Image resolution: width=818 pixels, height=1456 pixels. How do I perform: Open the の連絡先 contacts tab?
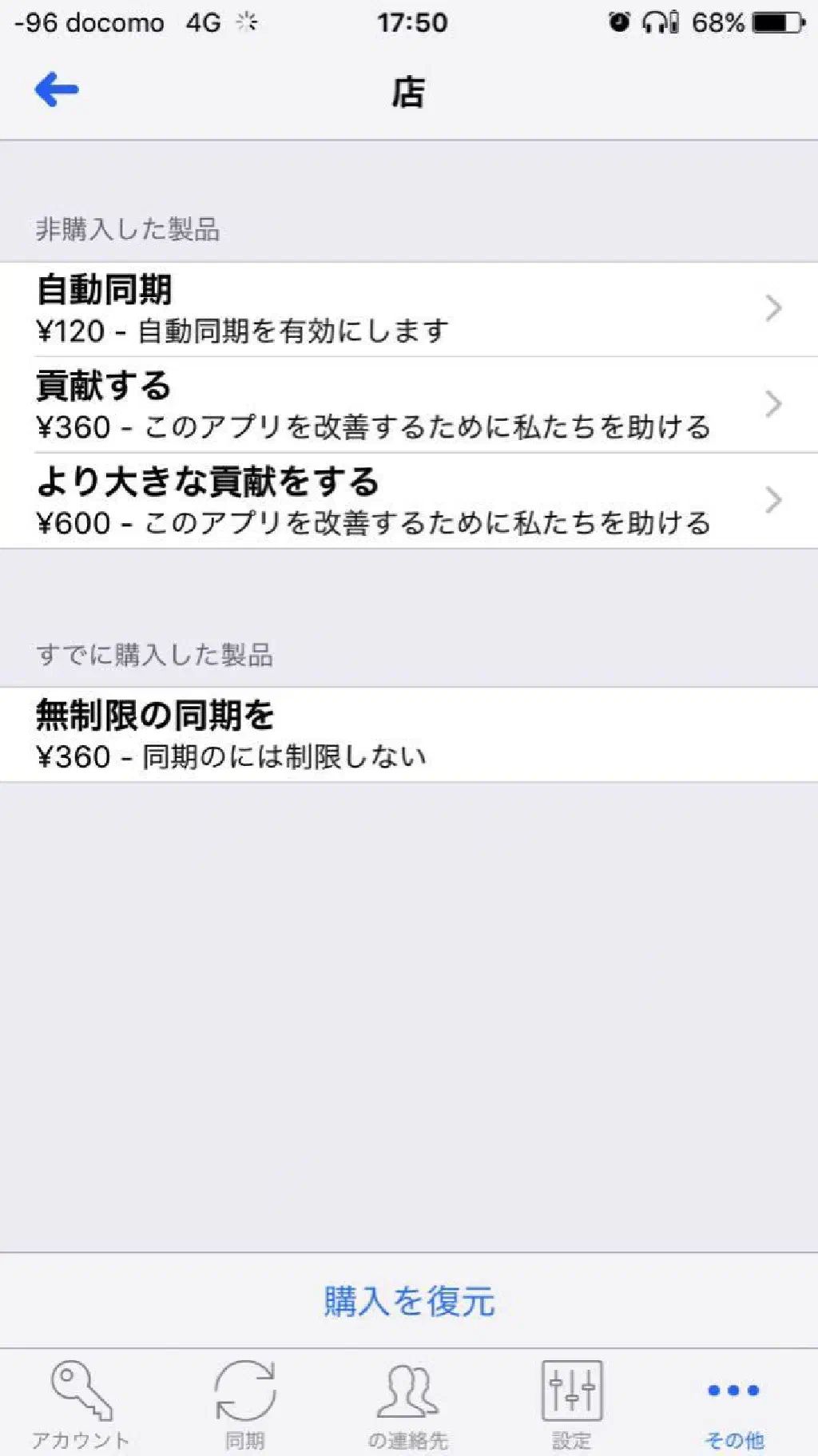408,1404
